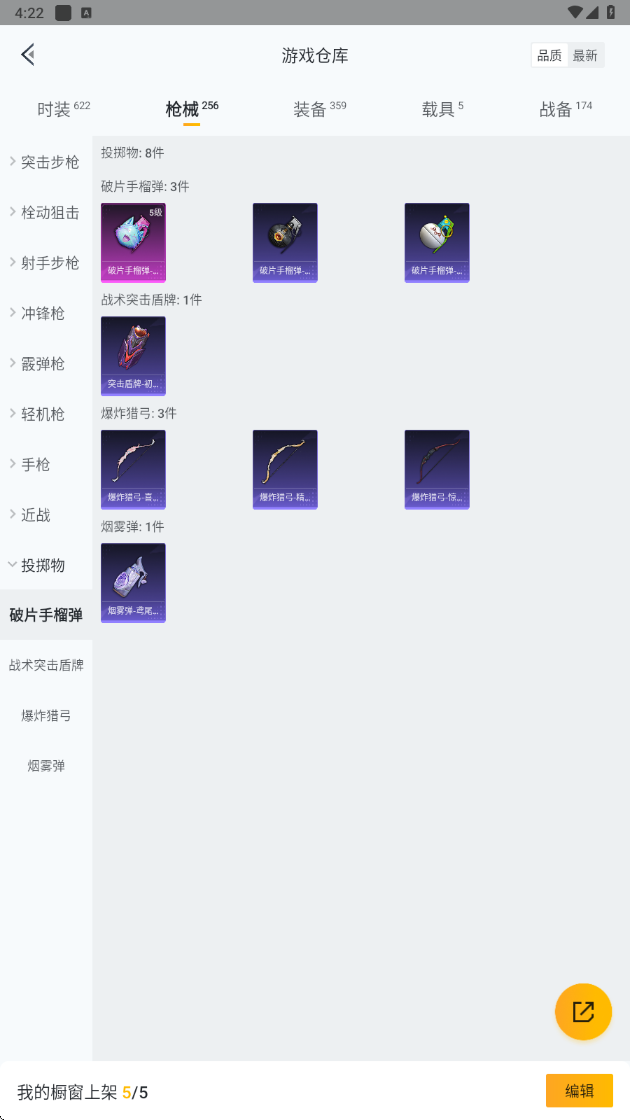Viewport: 630px width, 1120px height.
Task: Select the 战备 tab
Action: pos(565,109)
